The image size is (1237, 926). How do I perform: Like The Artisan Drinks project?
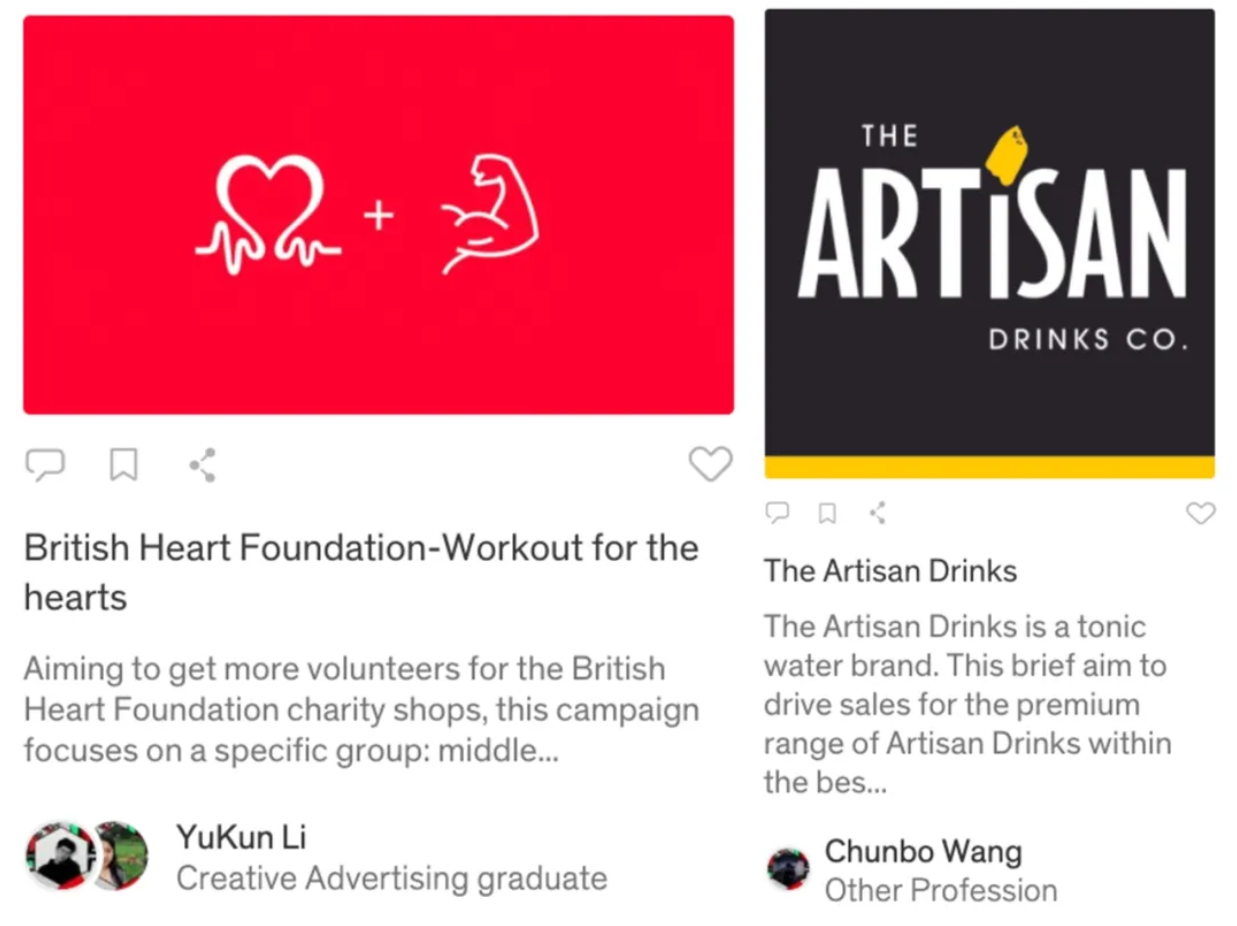[x=1200, y=513]
